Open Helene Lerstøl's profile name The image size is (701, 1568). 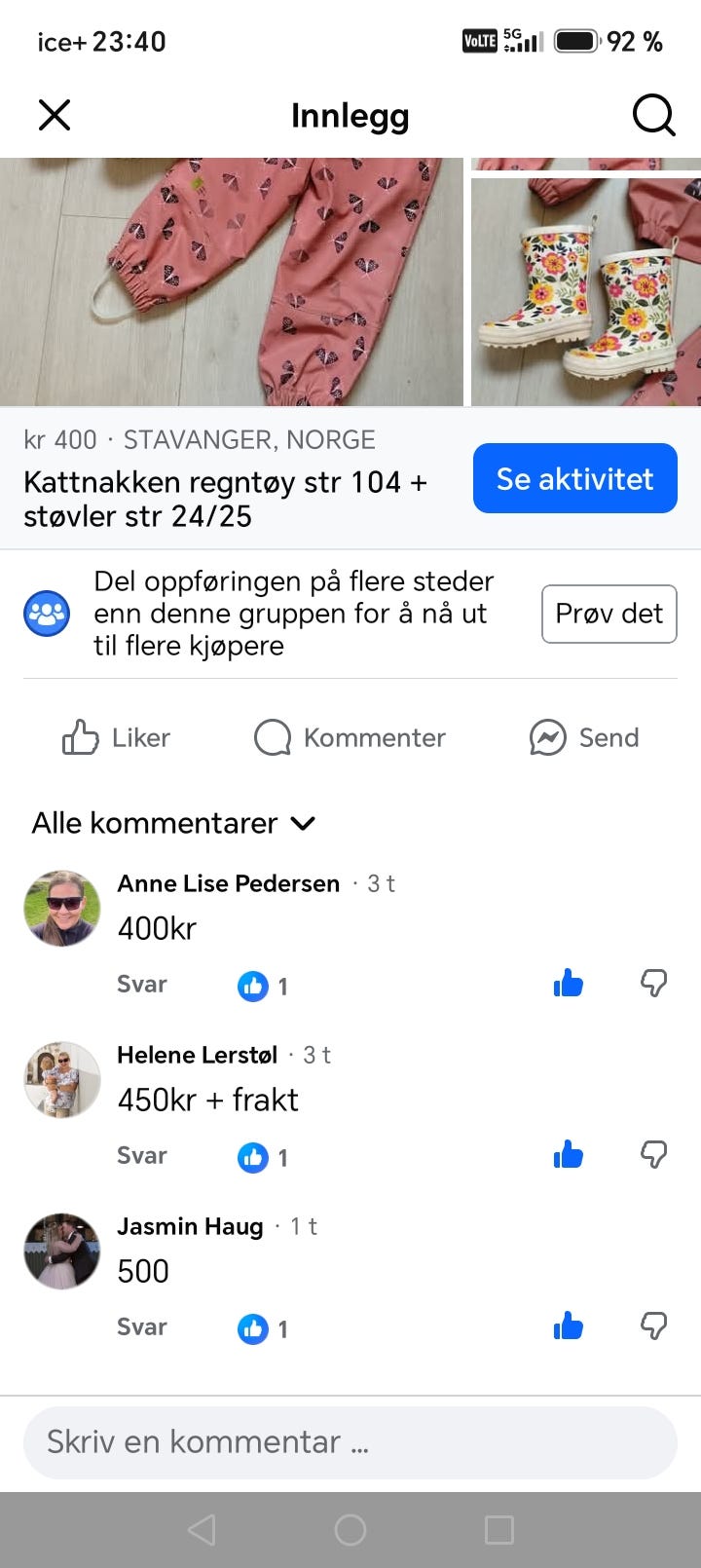coord(198,1055)
